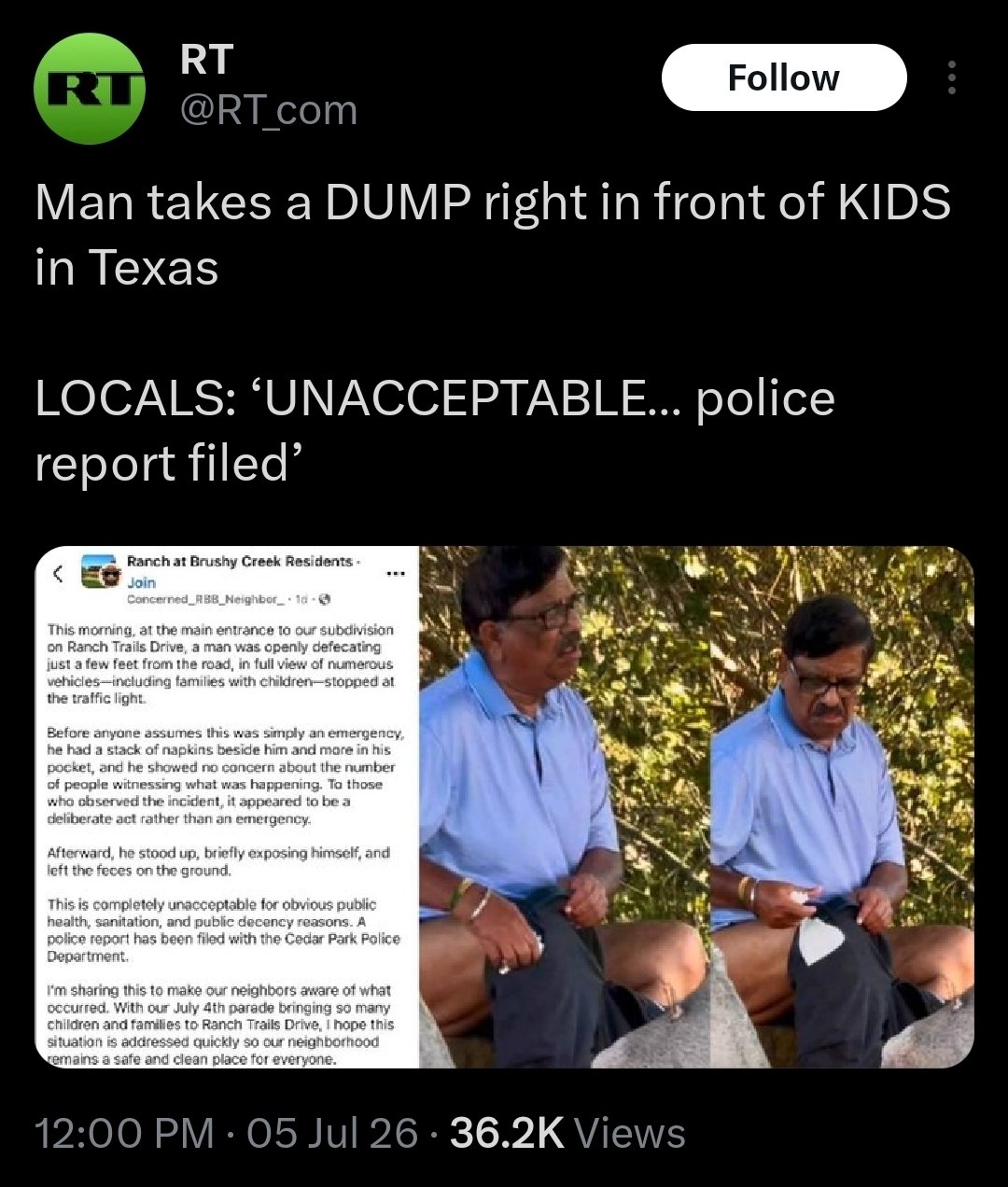Open the middle photo of the man
The image size is (1008, 1187).
564,806
